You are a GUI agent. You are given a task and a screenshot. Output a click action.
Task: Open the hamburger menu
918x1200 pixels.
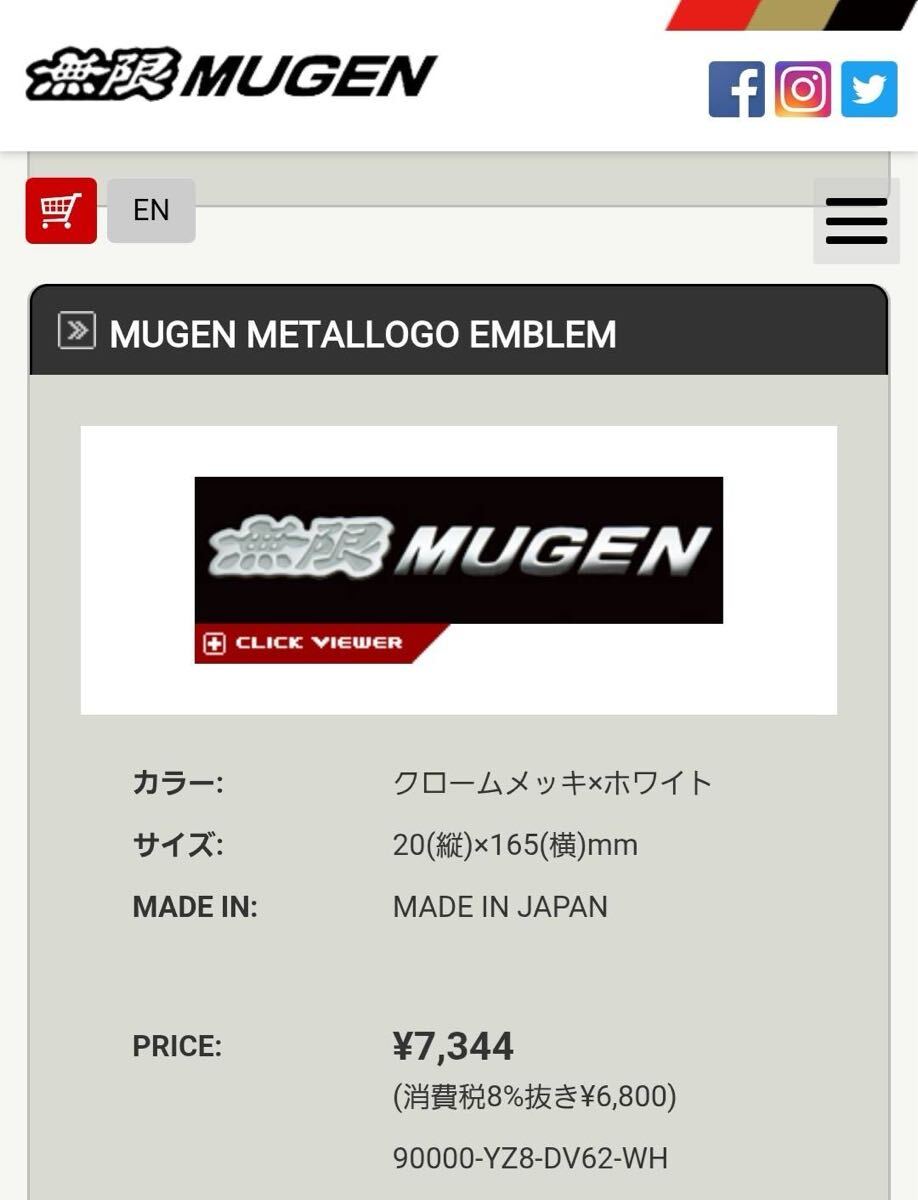(856, 221)
